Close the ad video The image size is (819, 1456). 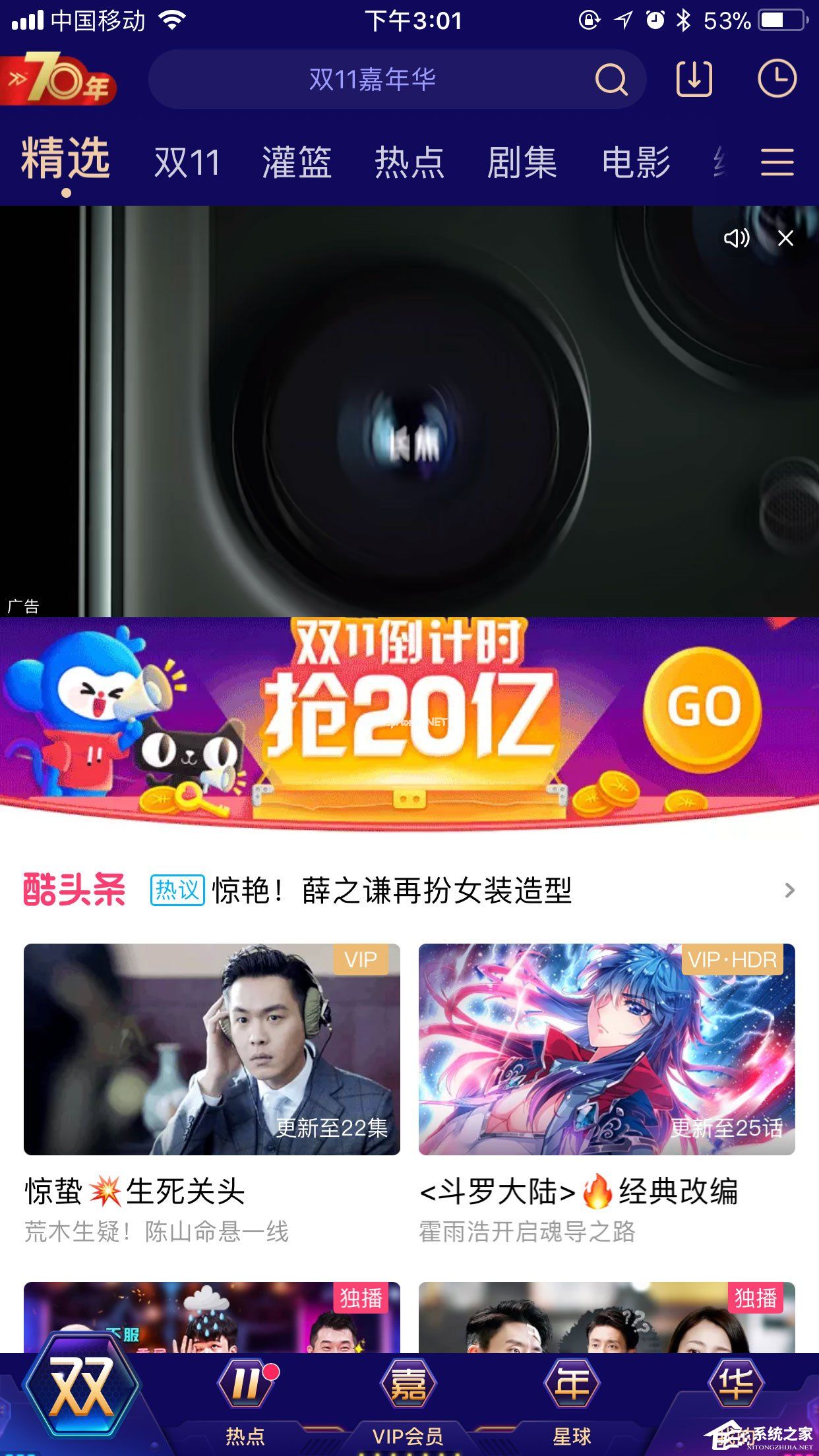[785, 238]
